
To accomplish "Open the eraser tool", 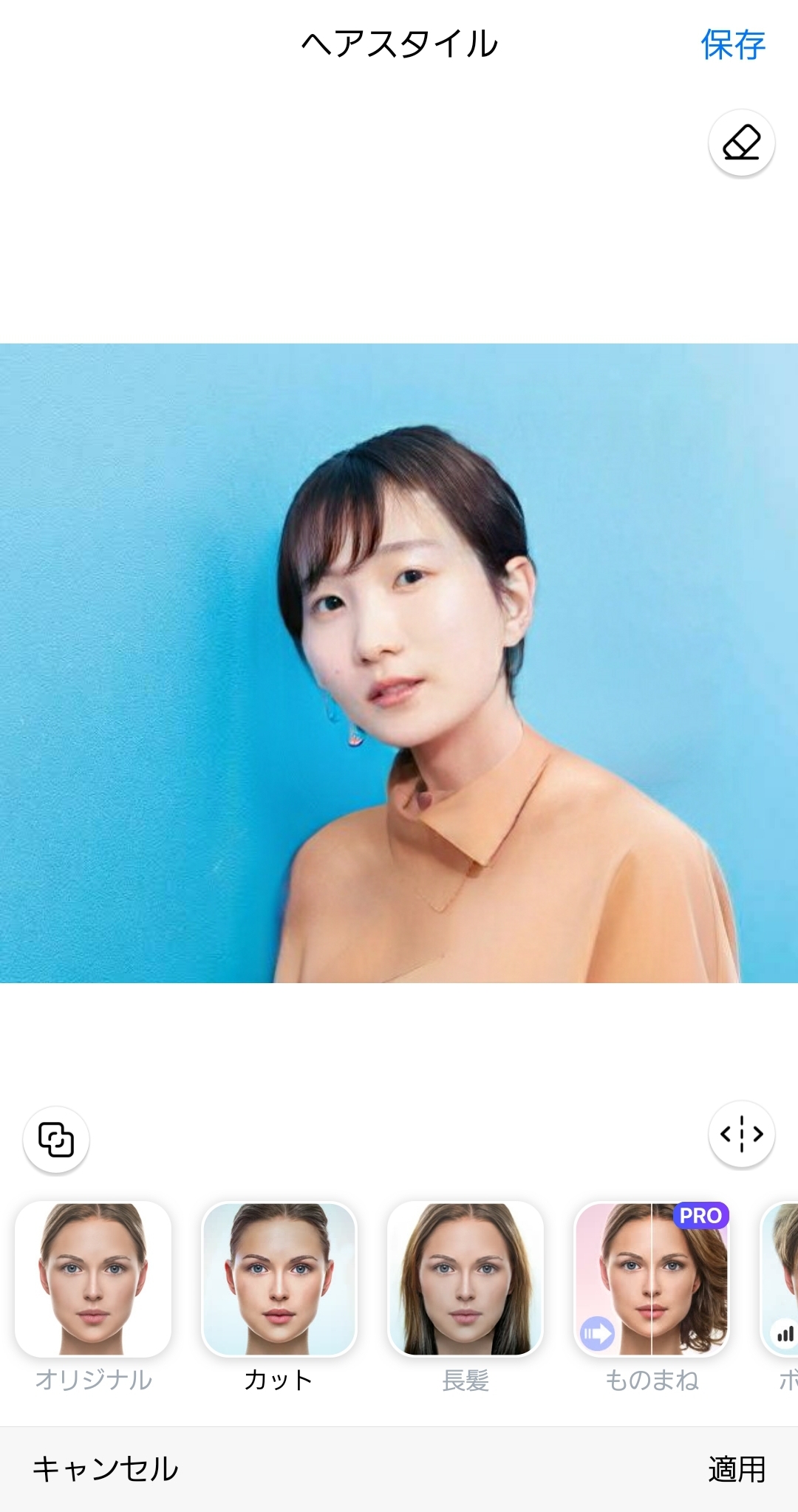I will point(741,143).
